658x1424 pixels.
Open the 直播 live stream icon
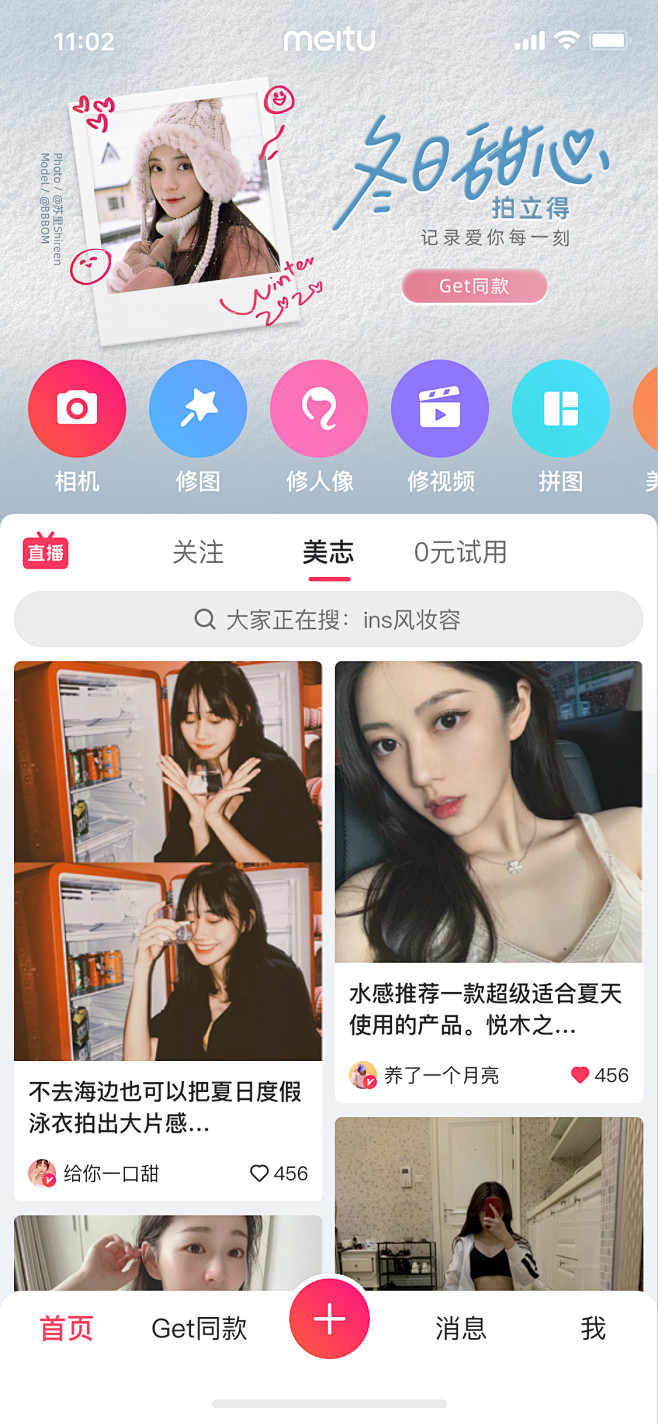pos(45,551)
